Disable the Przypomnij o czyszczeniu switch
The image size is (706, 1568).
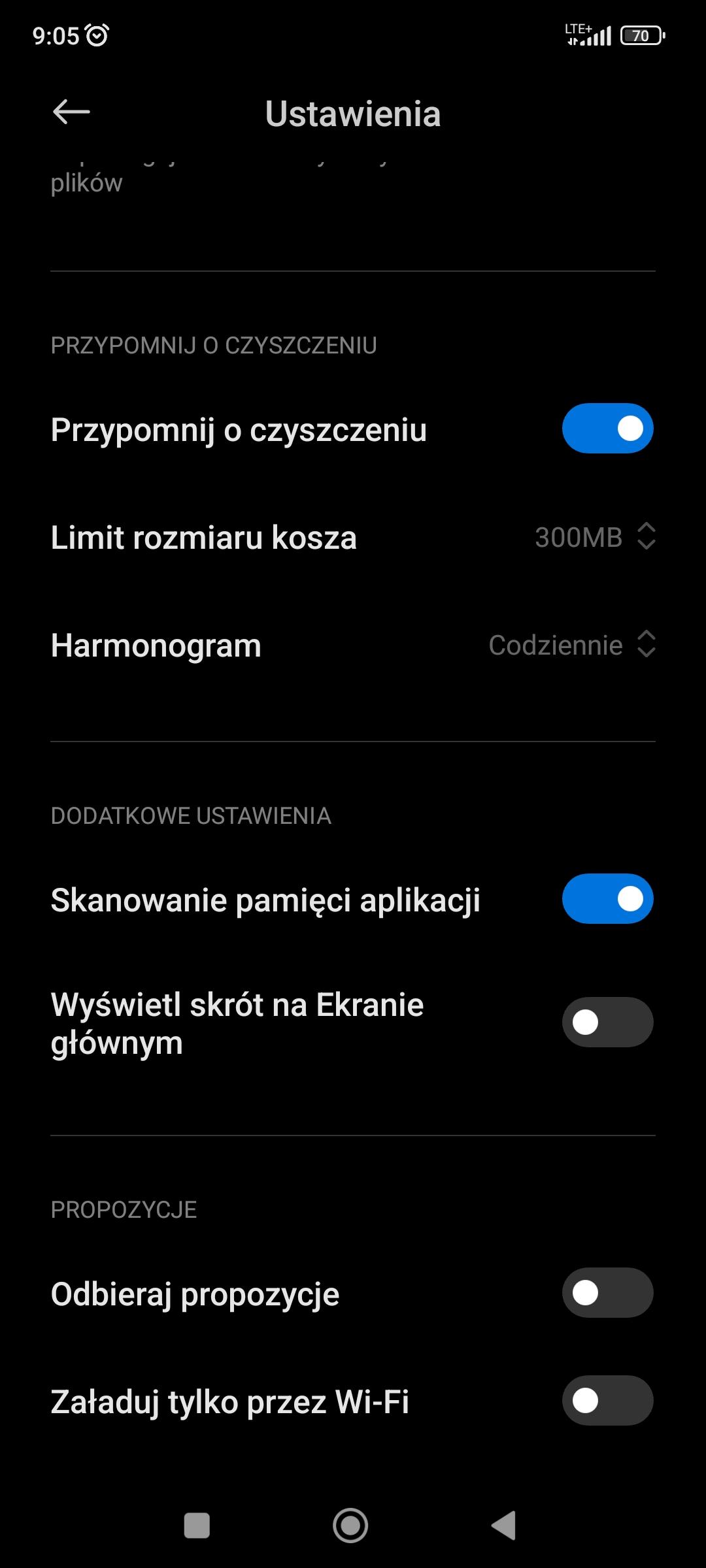click(x=607, y=429)
